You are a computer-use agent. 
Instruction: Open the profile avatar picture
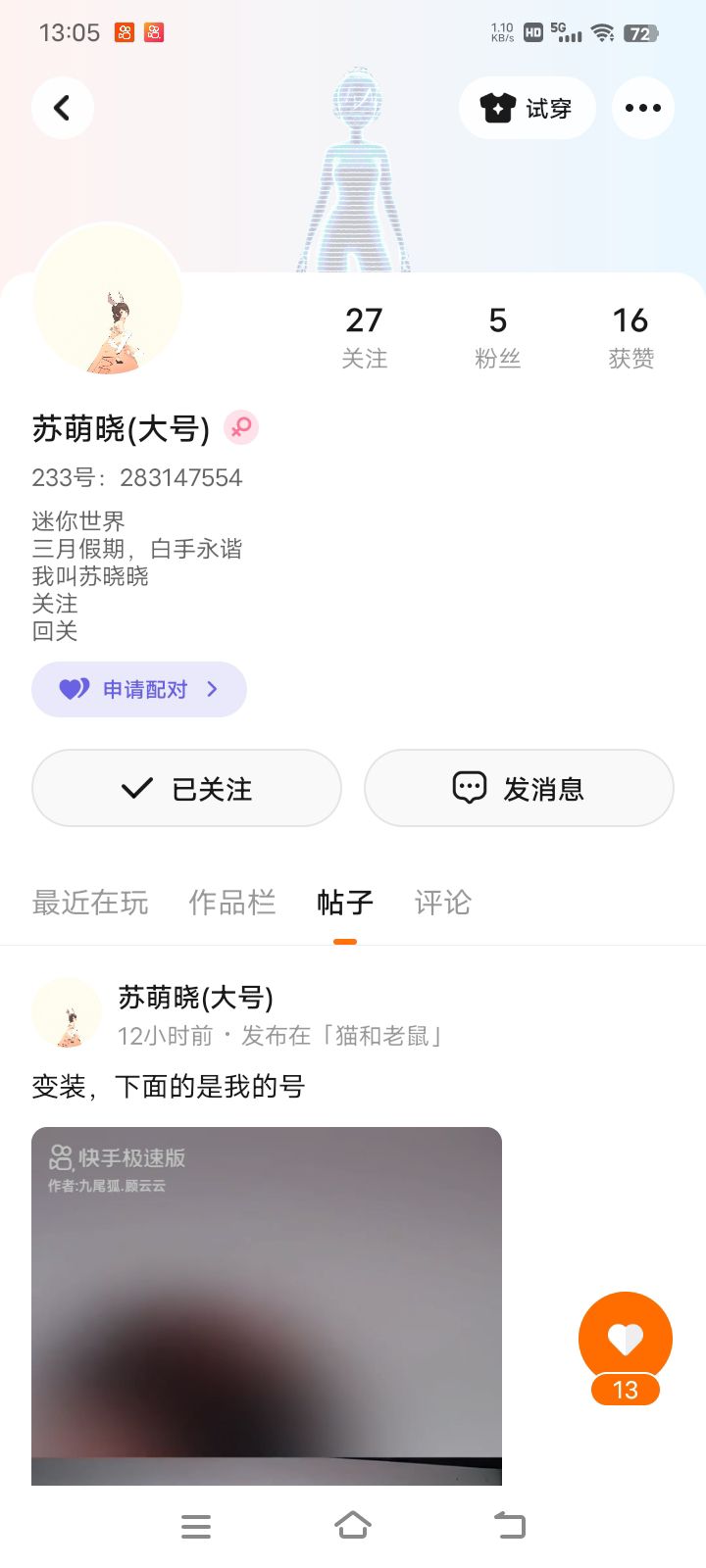109,299
